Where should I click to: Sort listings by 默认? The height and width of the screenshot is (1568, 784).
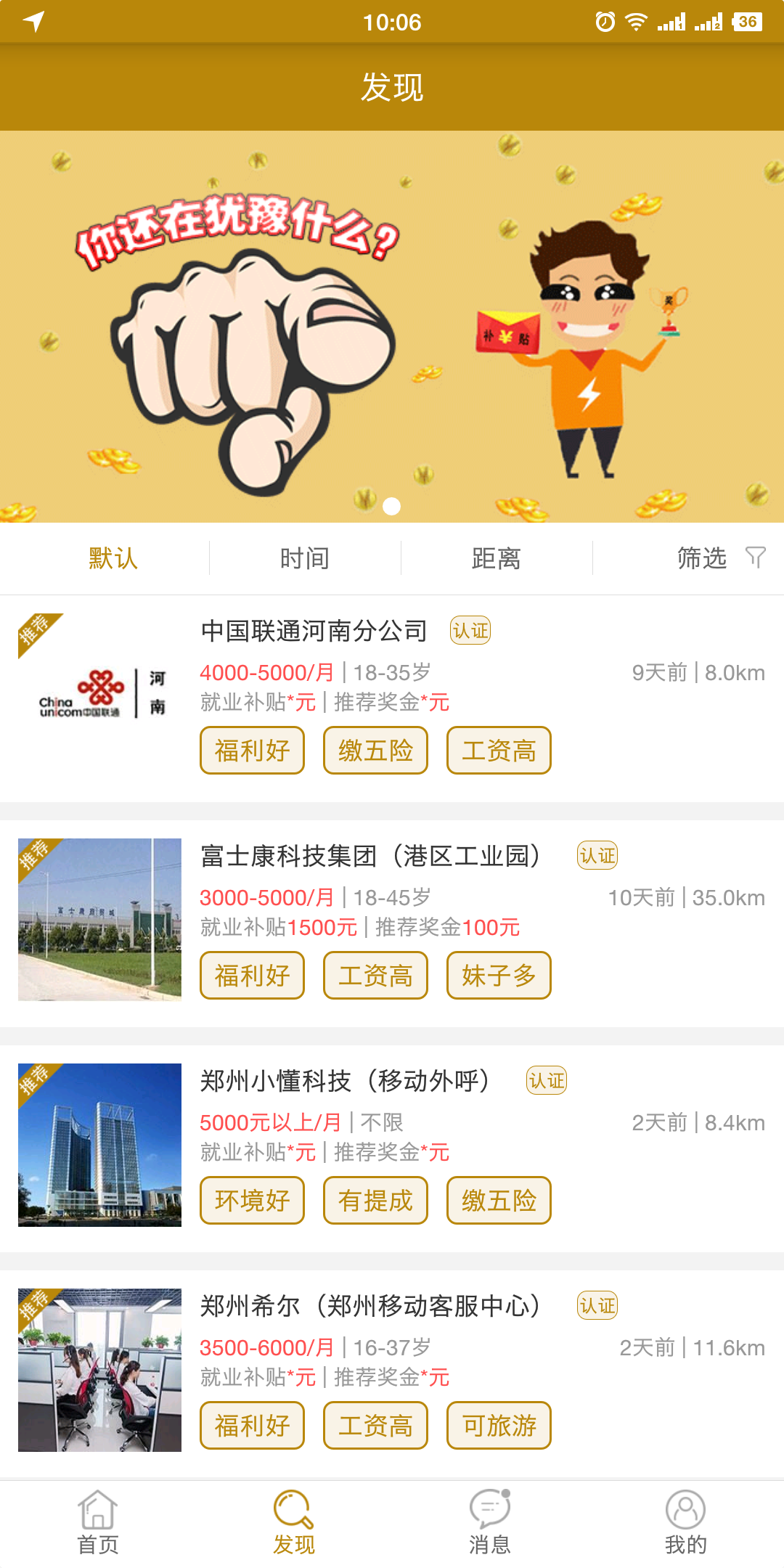tap(113, 558)
